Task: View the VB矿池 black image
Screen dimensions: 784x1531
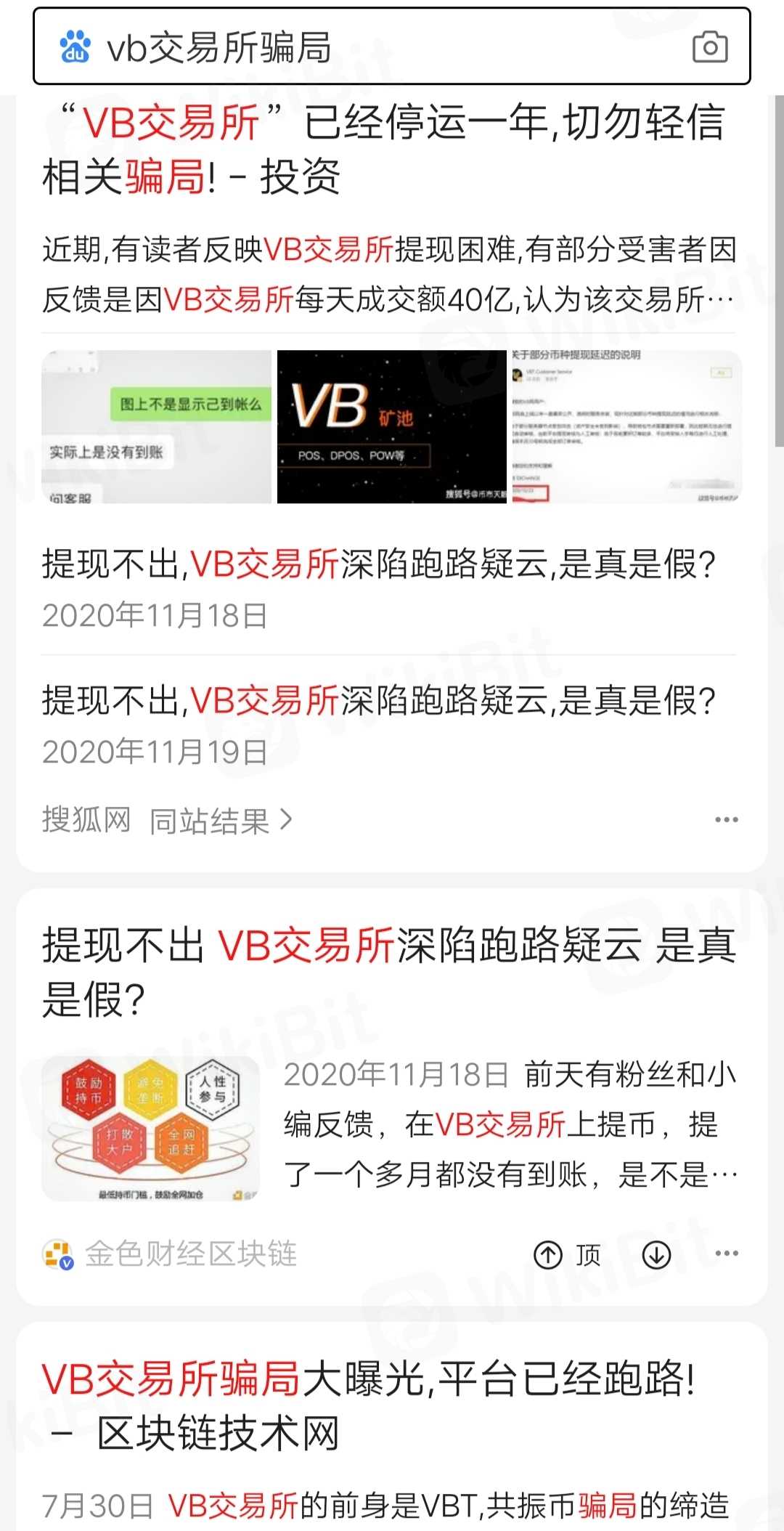Action: point(392,427)
